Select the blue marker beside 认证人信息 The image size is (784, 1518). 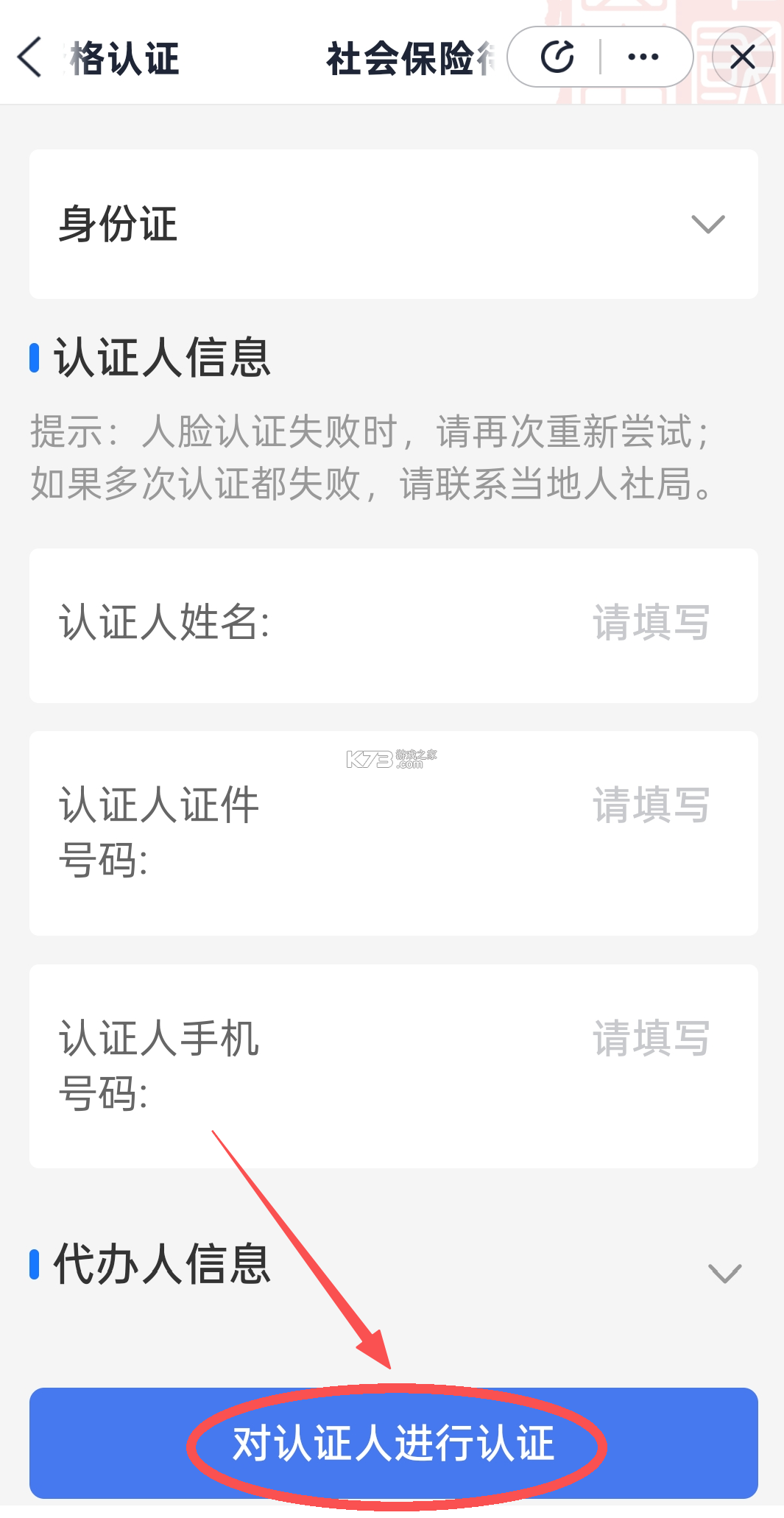[x=34, y=359]
